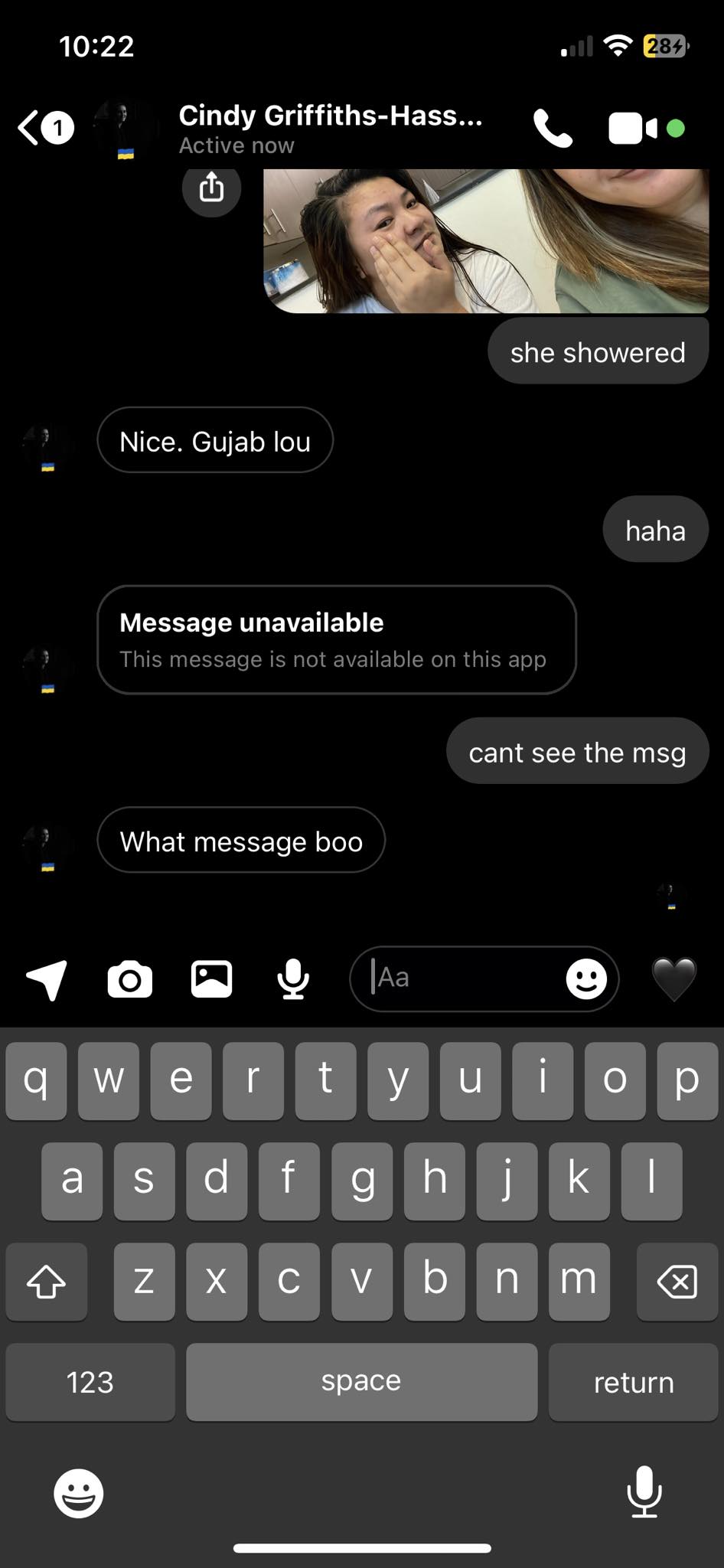The image size is (724, 1568).
Task: Open the photo gallery picker
Action: 211,979
